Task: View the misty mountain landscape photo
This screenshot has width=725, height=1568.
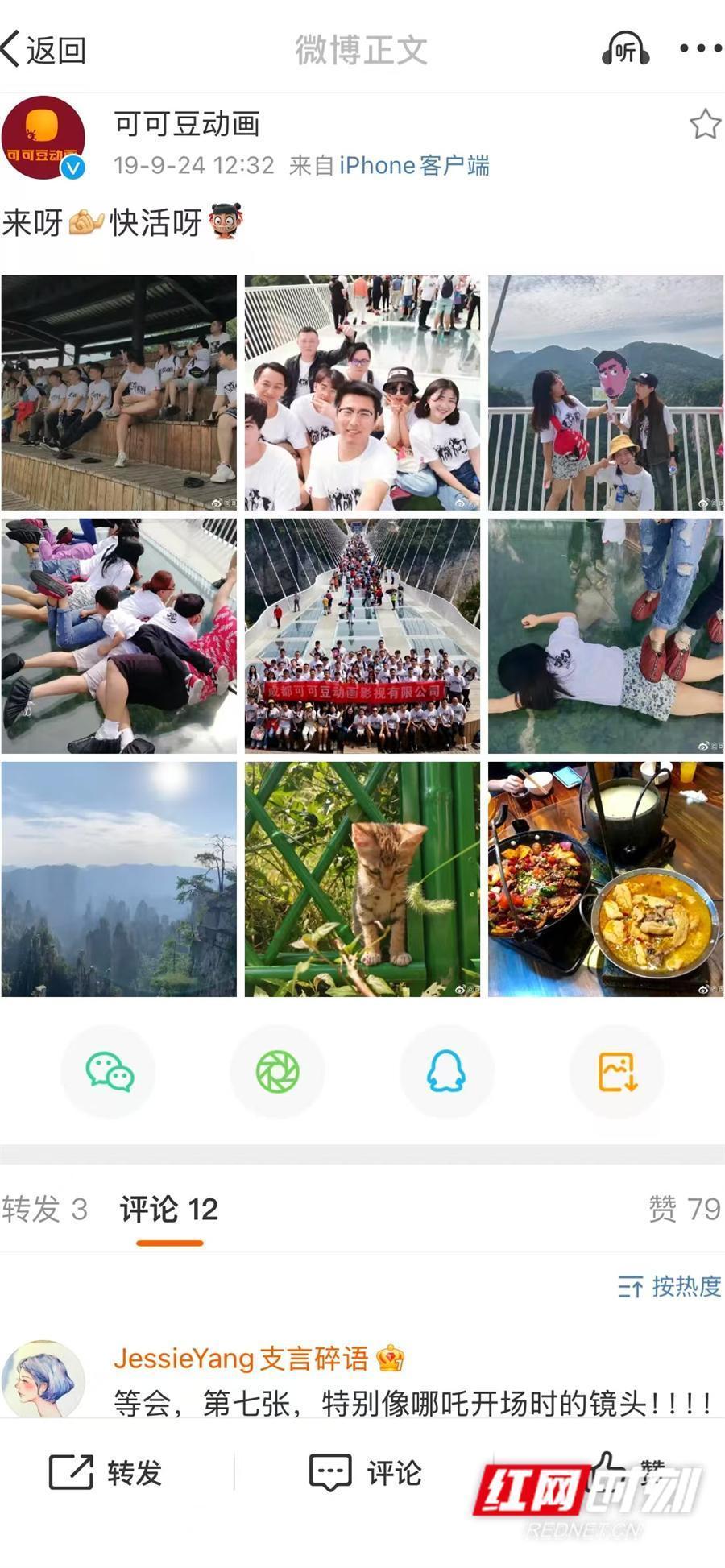Action: (x=119, y=879)
